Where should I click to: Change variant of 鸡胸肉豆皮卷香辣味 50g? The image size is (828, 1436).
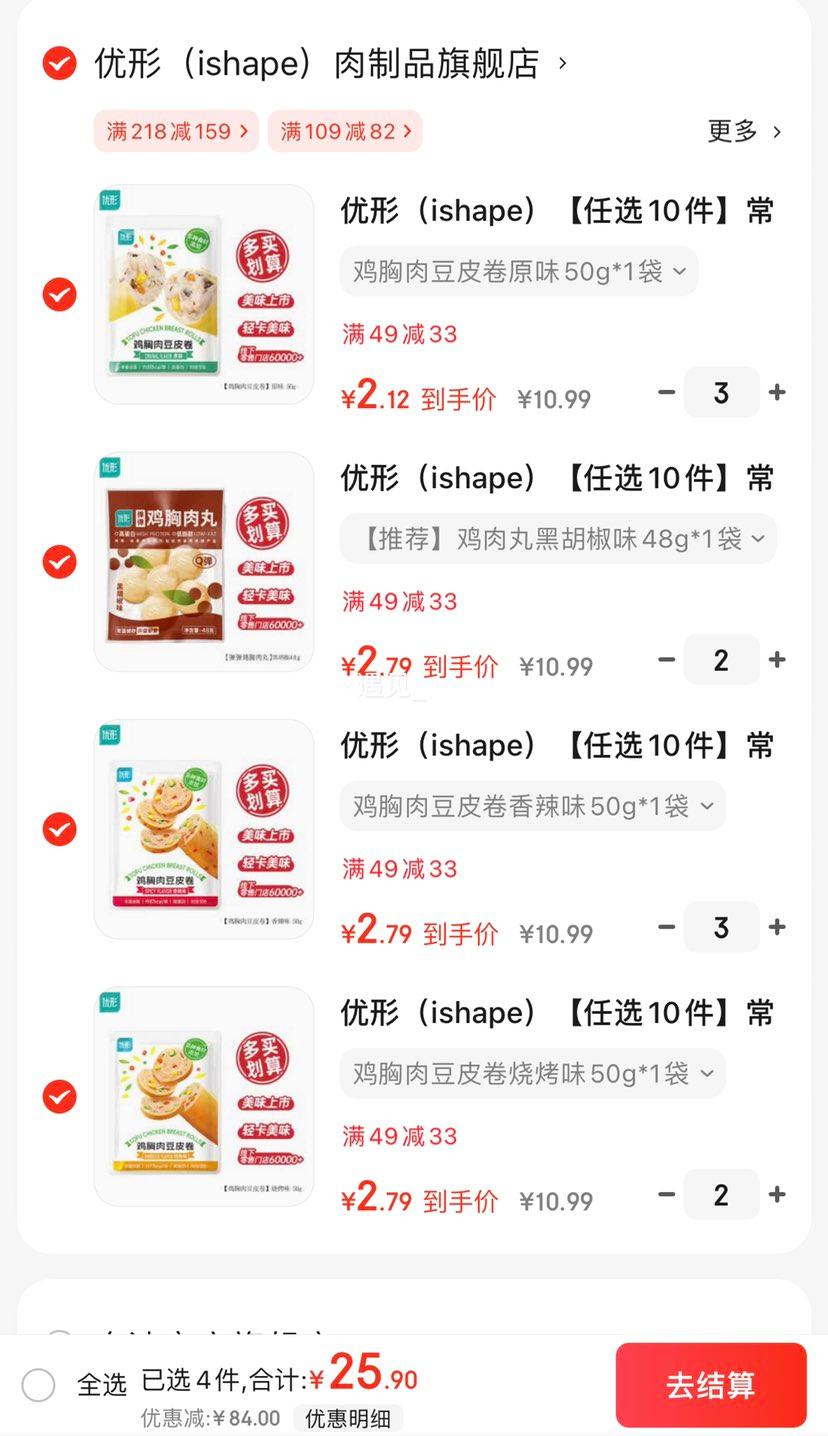click(533, 806)
